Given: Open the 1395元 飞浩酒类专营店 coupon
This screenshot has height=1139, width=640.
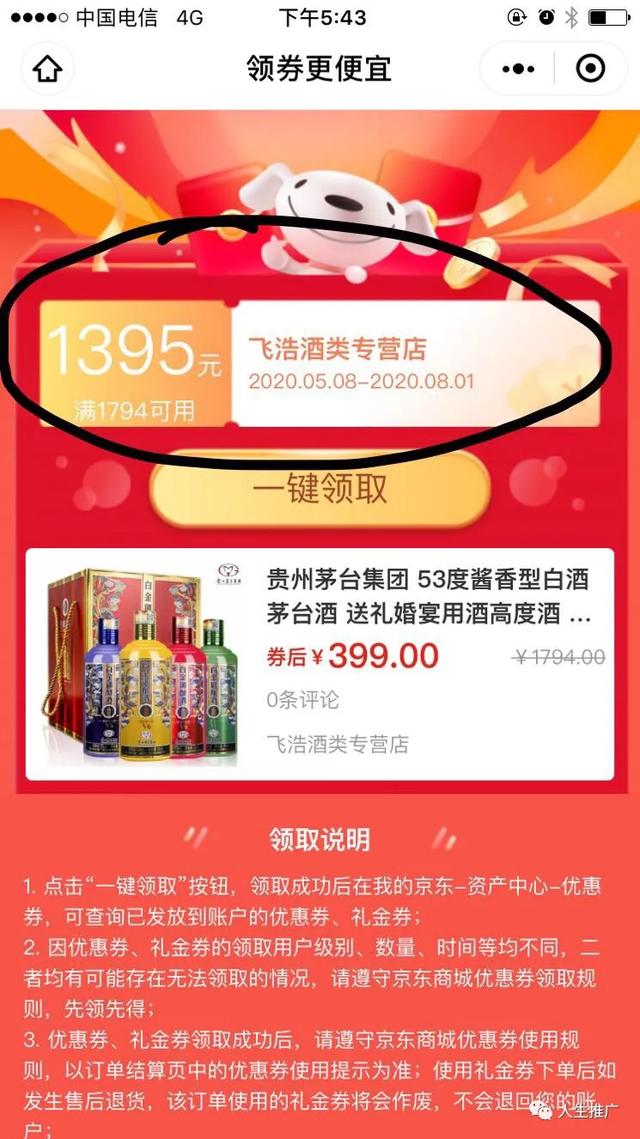Looking at the screenshot, I should 320,364.
